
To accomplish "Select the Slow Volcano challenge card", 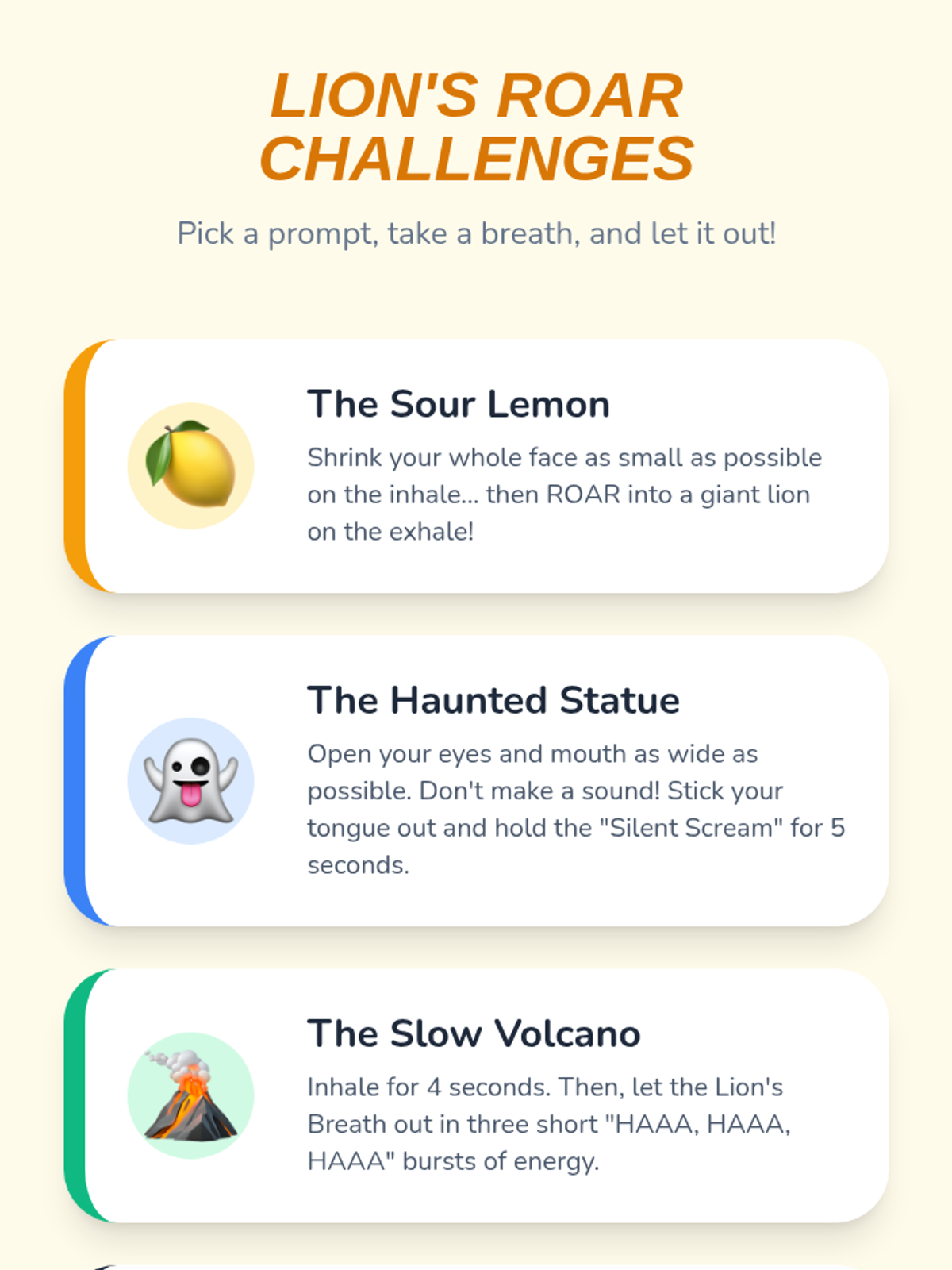I will tap(476, 1095).
